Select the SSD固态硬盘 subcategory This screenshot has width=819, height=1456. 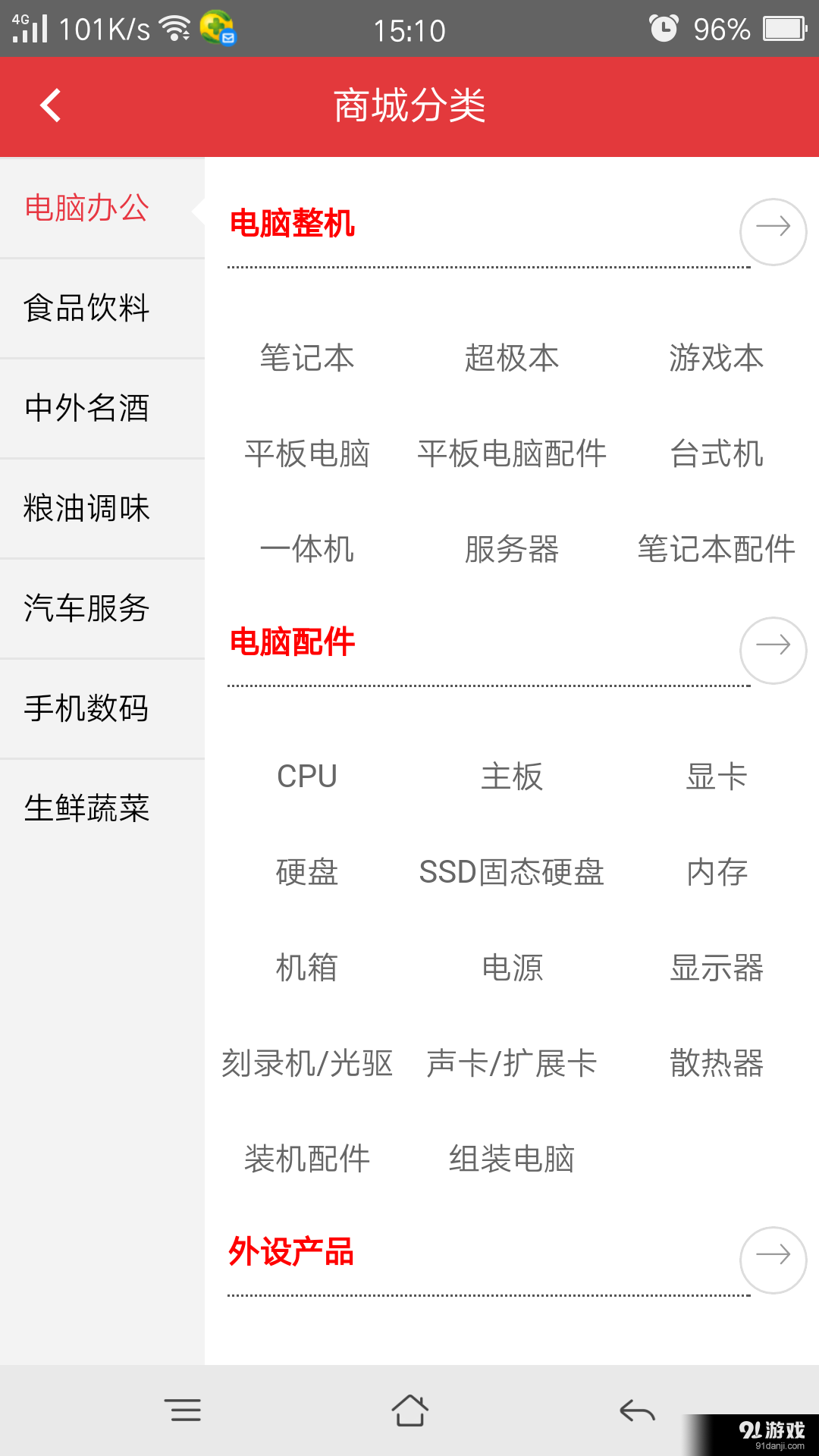click(512, 872)
